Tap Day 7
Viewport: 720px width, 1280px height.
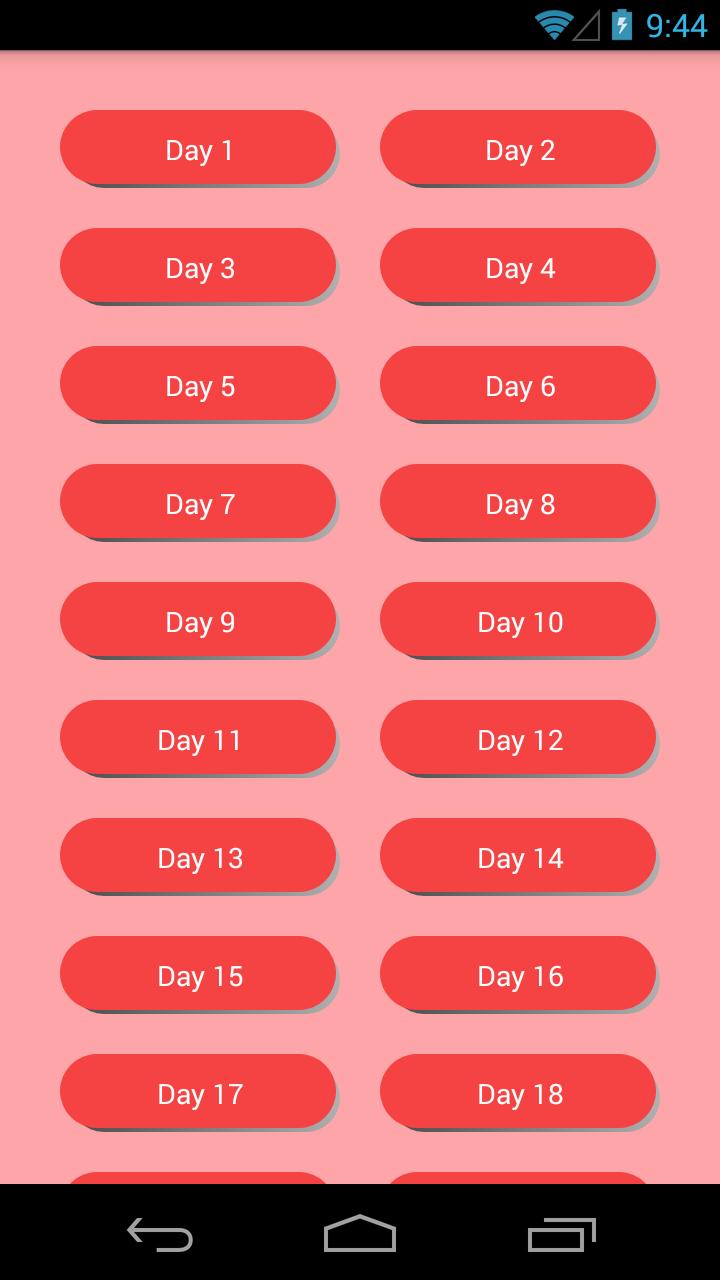click(198, 503)
